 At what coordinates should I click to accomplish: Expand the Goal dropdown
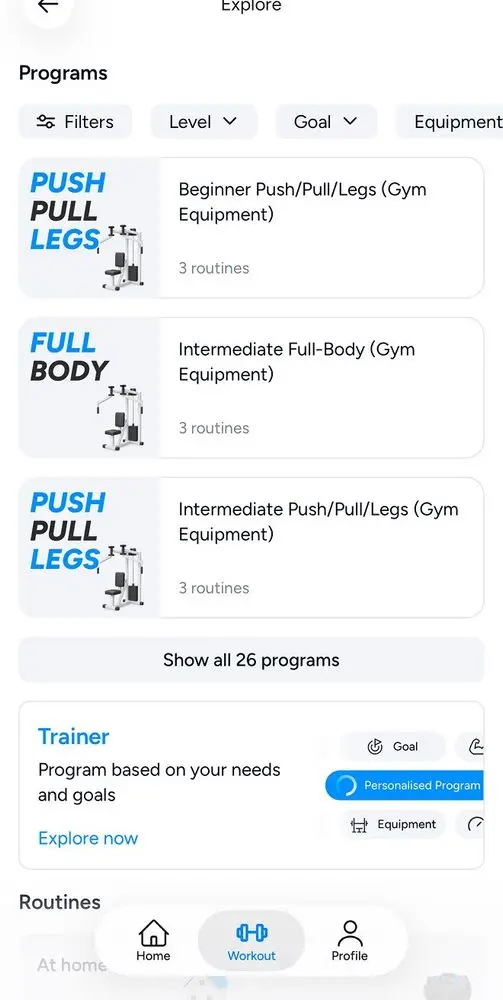tap(326, 122)
